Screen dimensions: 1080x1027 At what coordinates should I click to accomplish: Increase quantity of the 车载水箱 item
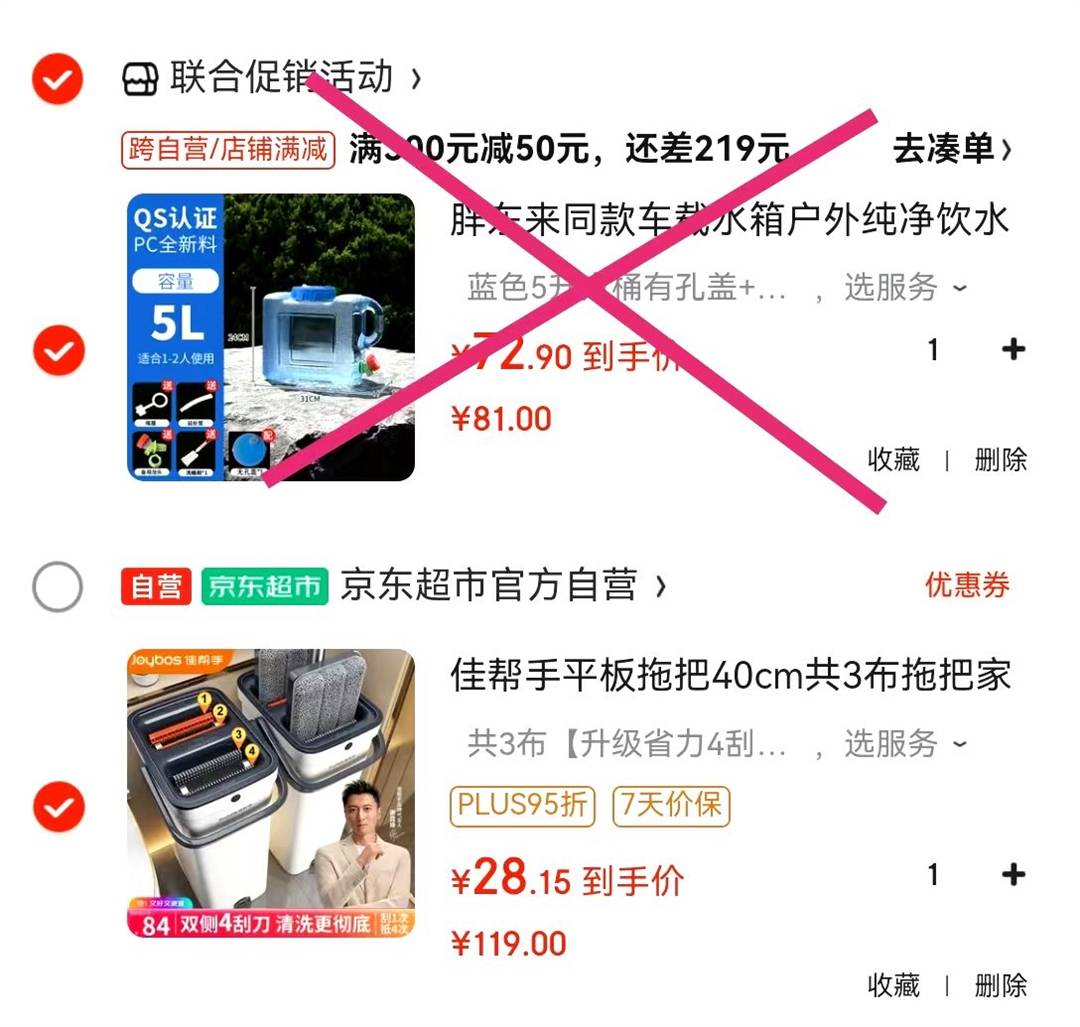[x=1013, y=349]
